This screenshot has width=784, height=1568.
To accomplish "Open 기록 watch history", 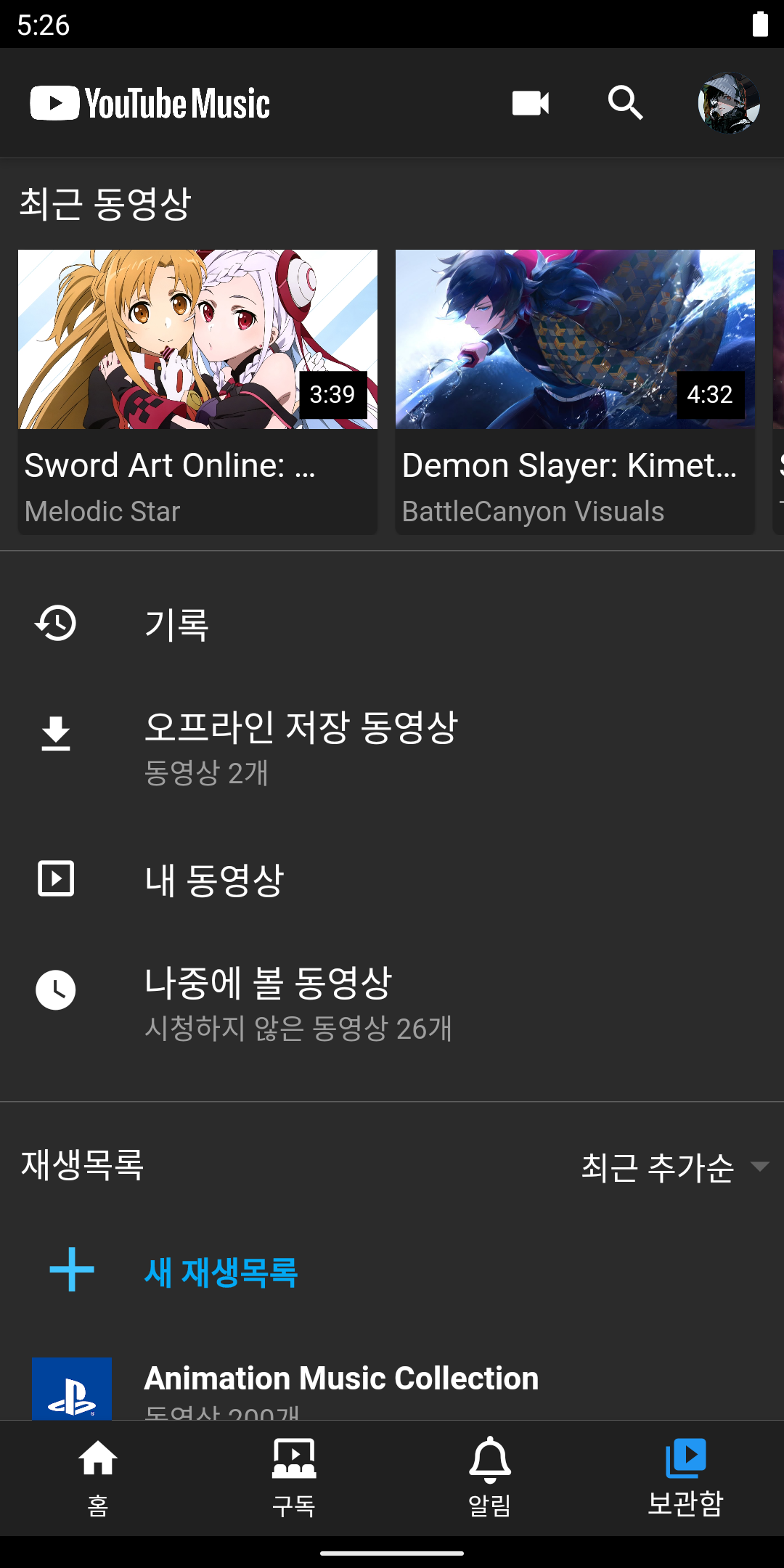I will click(177, 624).
